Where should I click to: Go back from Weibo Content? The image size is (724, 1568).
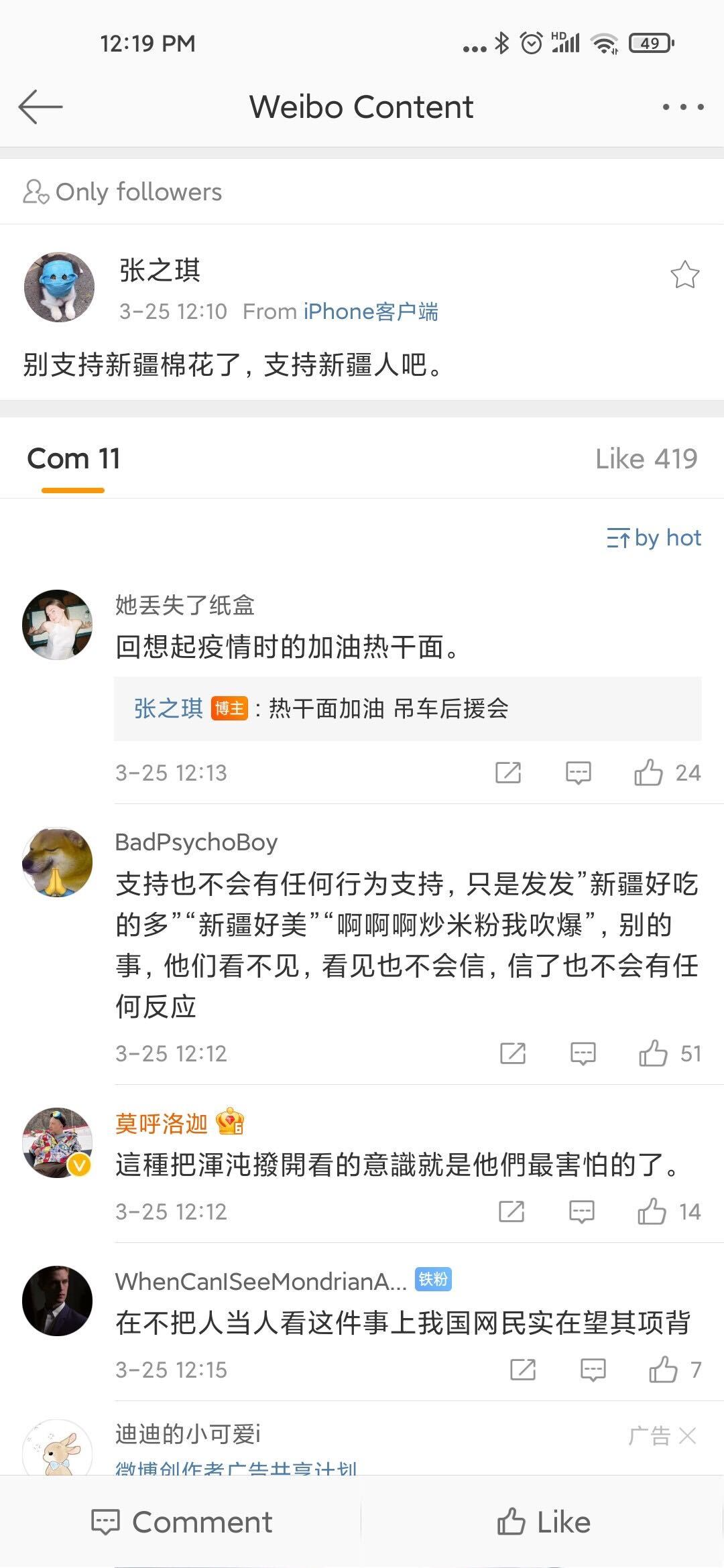point(40,107)
